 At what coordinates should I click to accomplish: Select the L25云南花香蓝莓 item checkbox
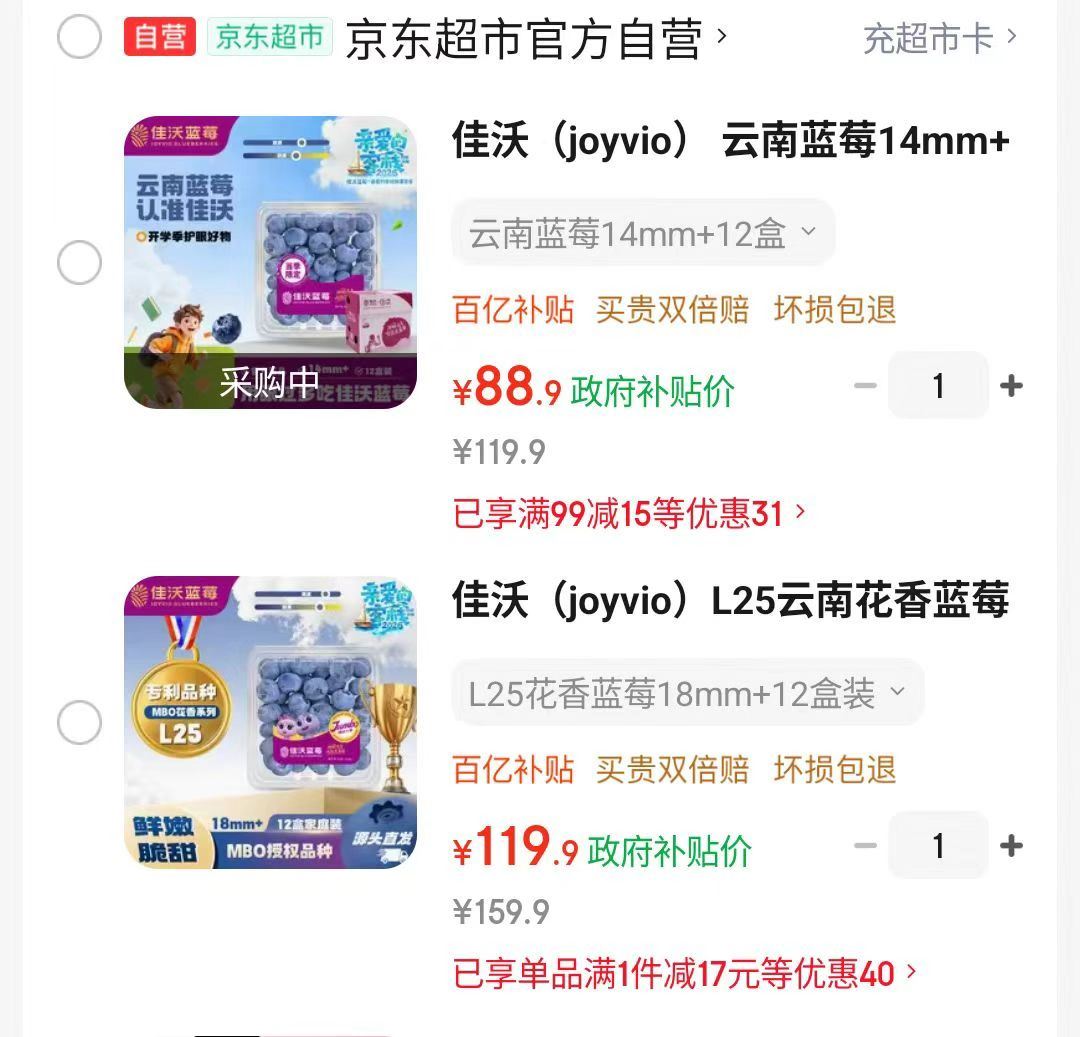tap(79, 722)
